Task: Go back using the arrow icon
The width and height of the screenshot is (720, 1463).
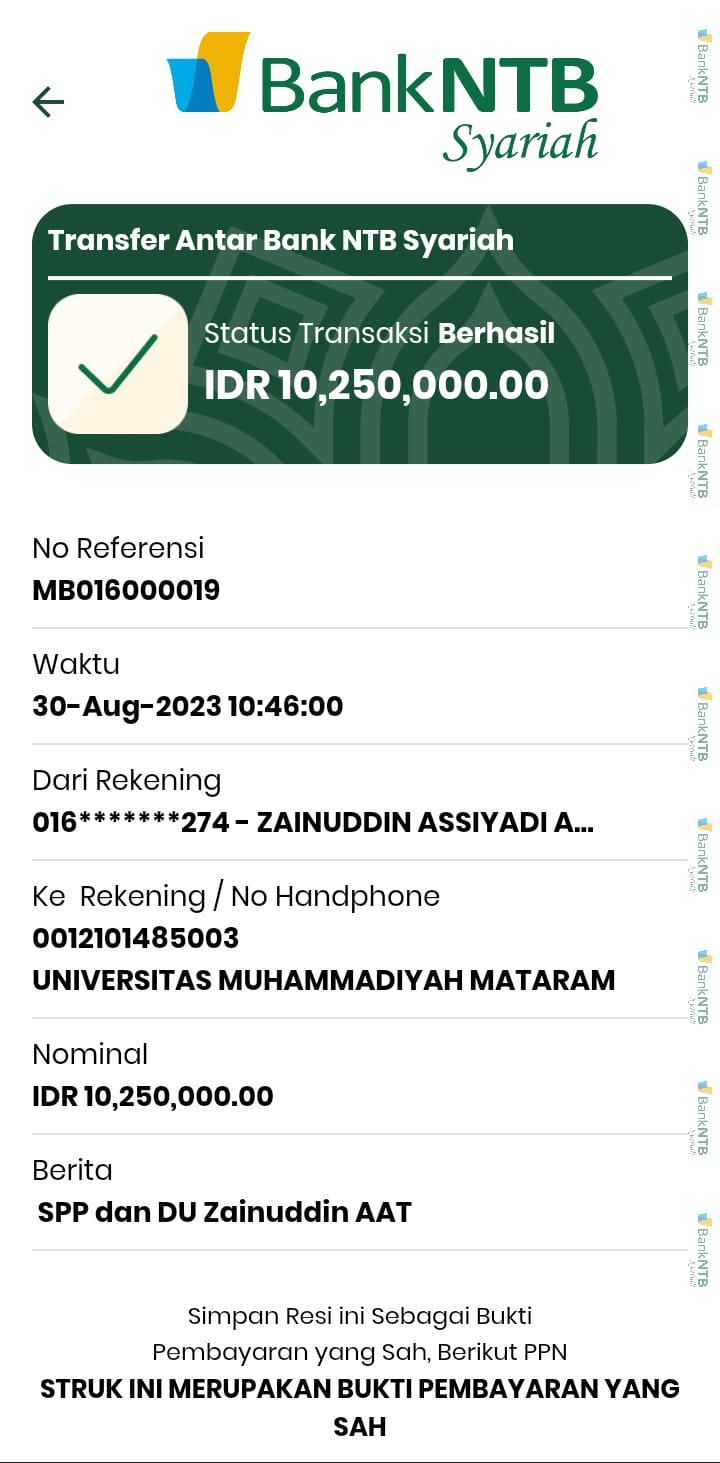Action: [48, 101]
